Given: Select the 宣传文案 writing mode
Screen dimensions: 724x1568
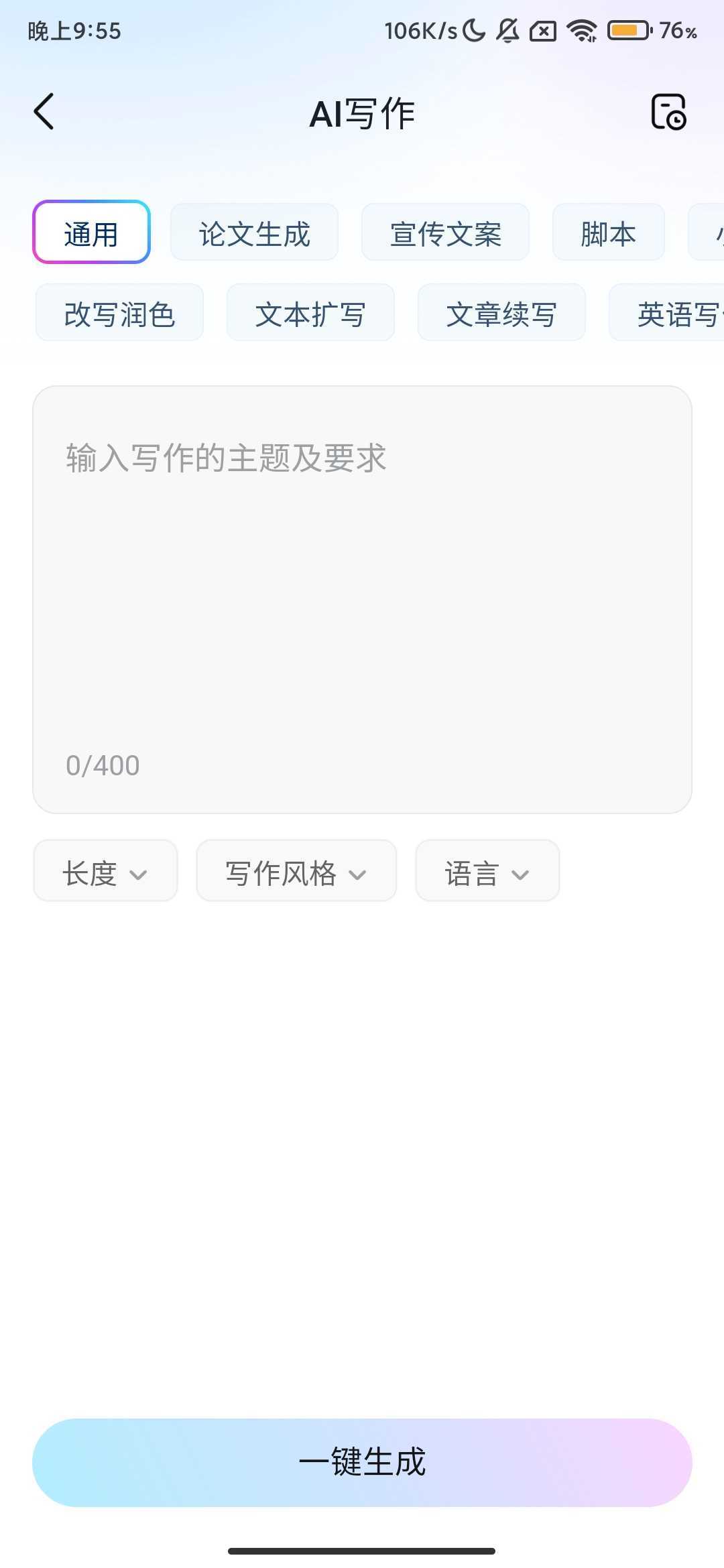Looking at the screenshot, I should 446,232.
